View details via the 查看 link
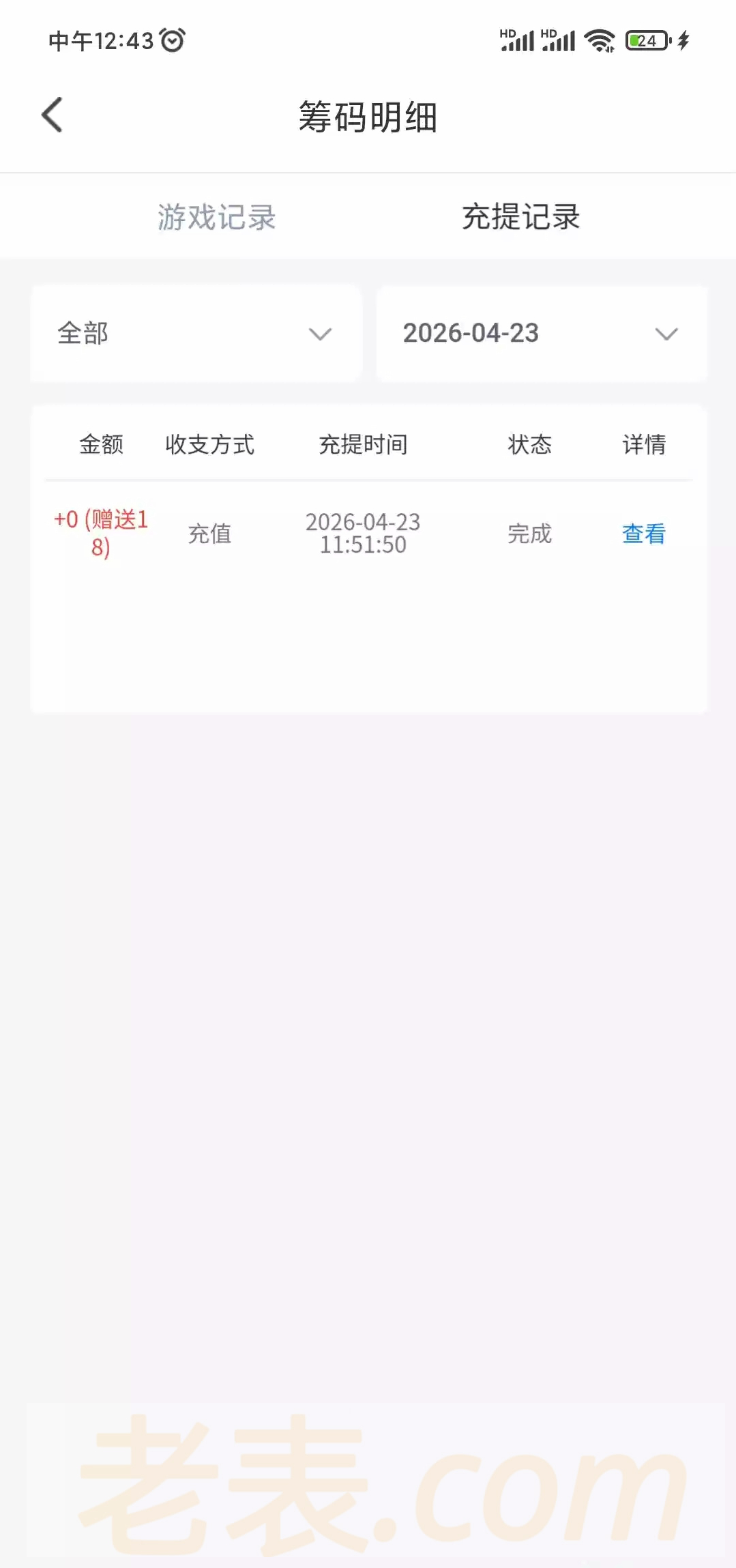 643,534
